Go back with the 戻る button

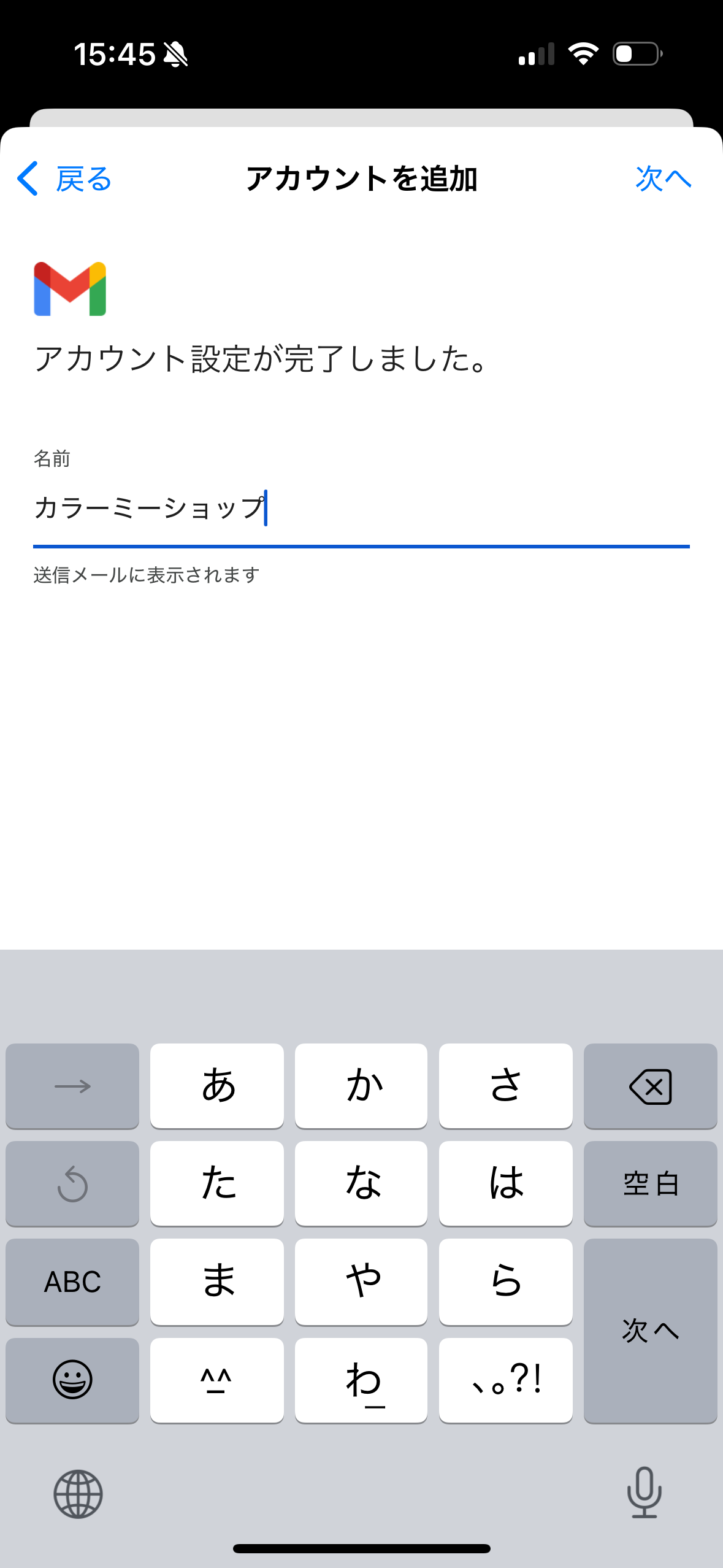(x=64, y=179)
